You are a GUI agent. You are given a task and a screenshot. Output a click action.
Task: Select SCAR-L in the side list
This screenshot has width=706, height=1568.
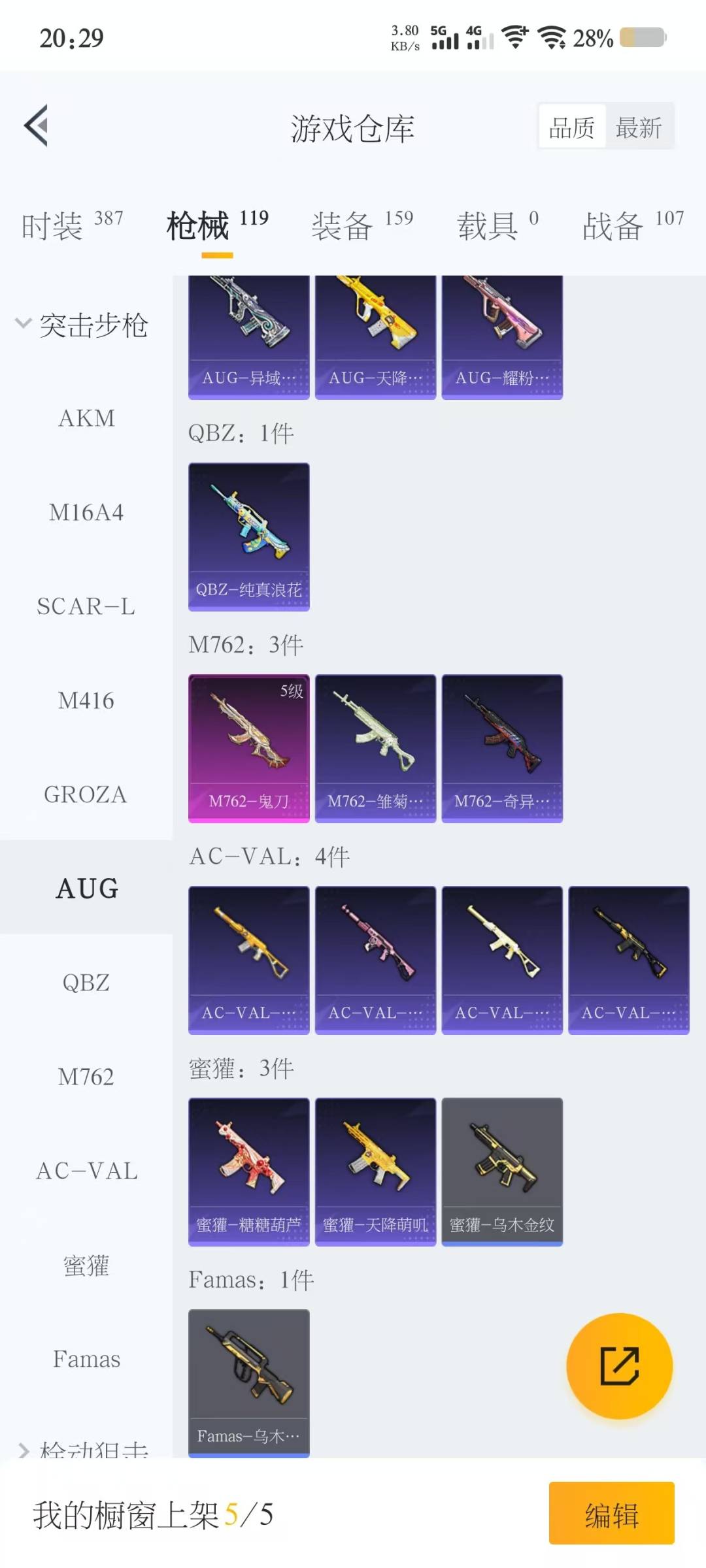(x=86, y=606)
